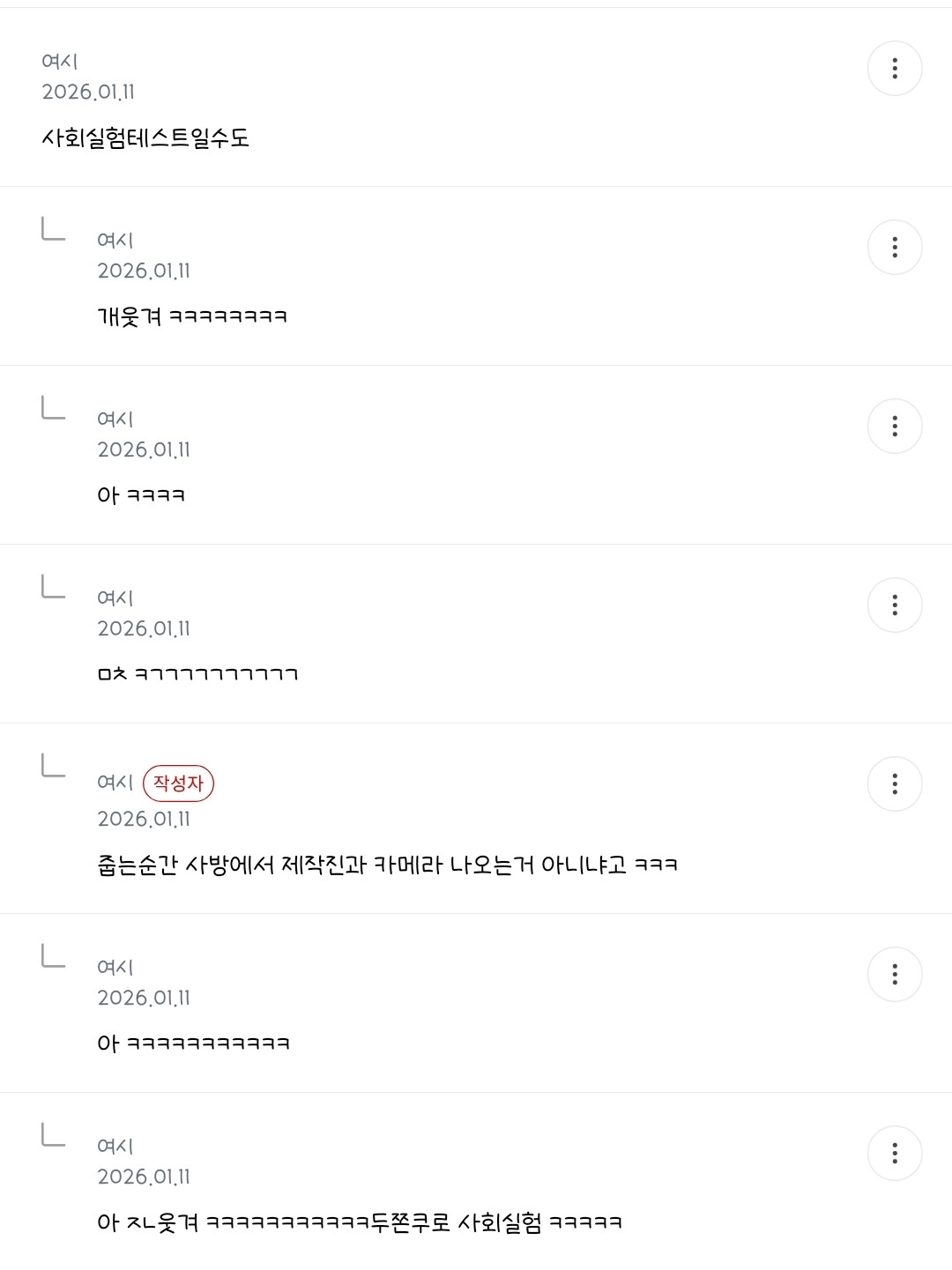The height and width of the screenshot is (1270, 952).
Task: Open options for the "두쫀쿠로 사회실험" reply
Action: point(895,1153)
